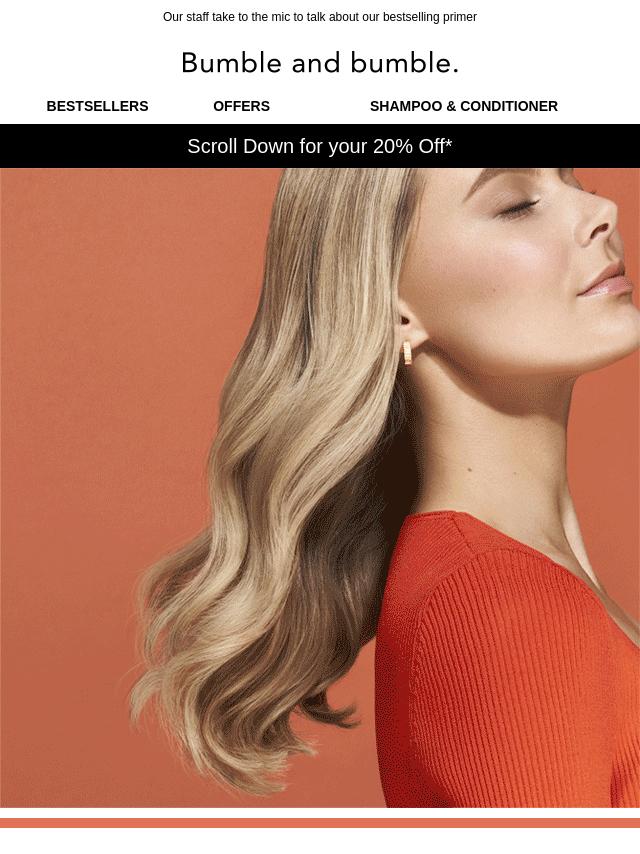
Task: Open the Bestsellers navigation link
Action: click(x=97, y=106)
